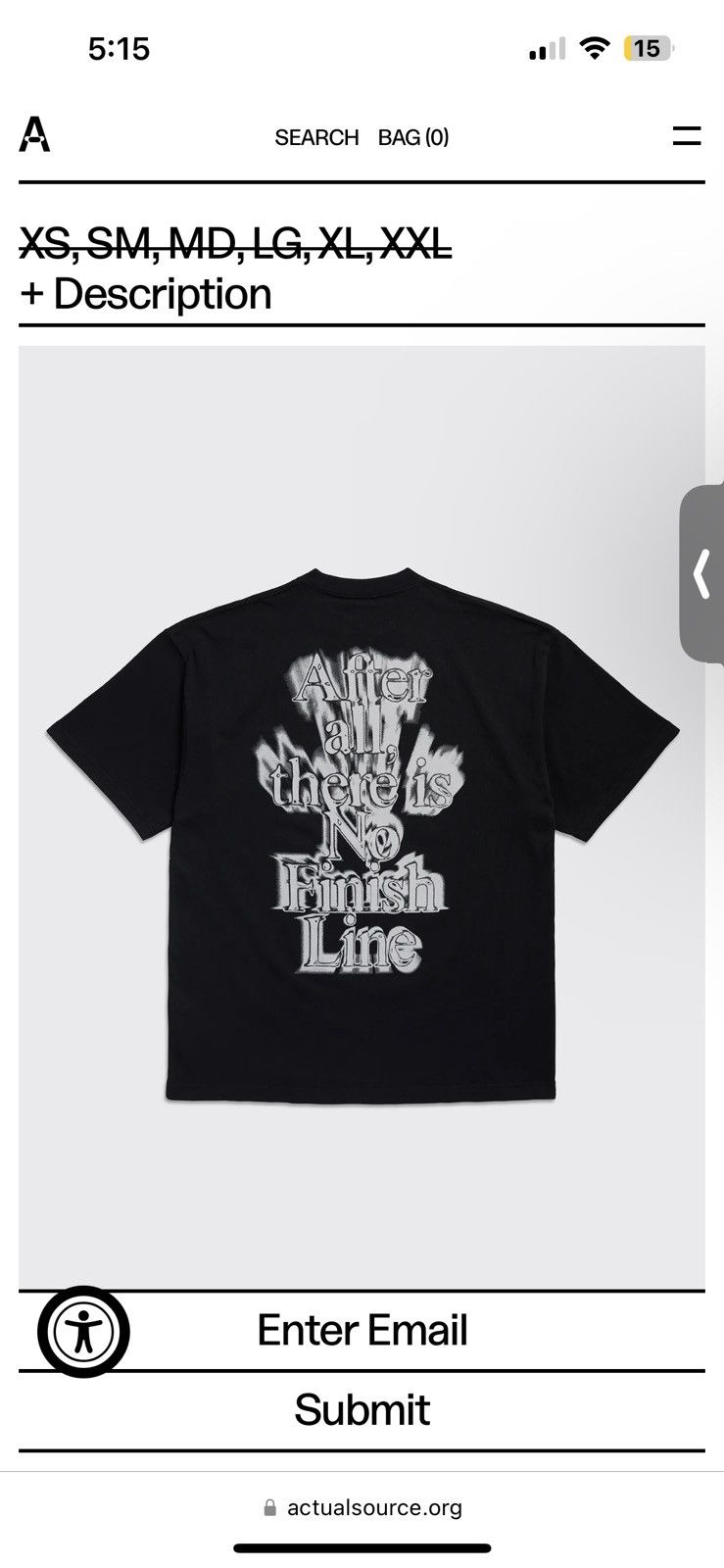The width and height of the screenshot is (724, 1568).
Task: Tap the Enter Email field
Action: (362, 1330)
